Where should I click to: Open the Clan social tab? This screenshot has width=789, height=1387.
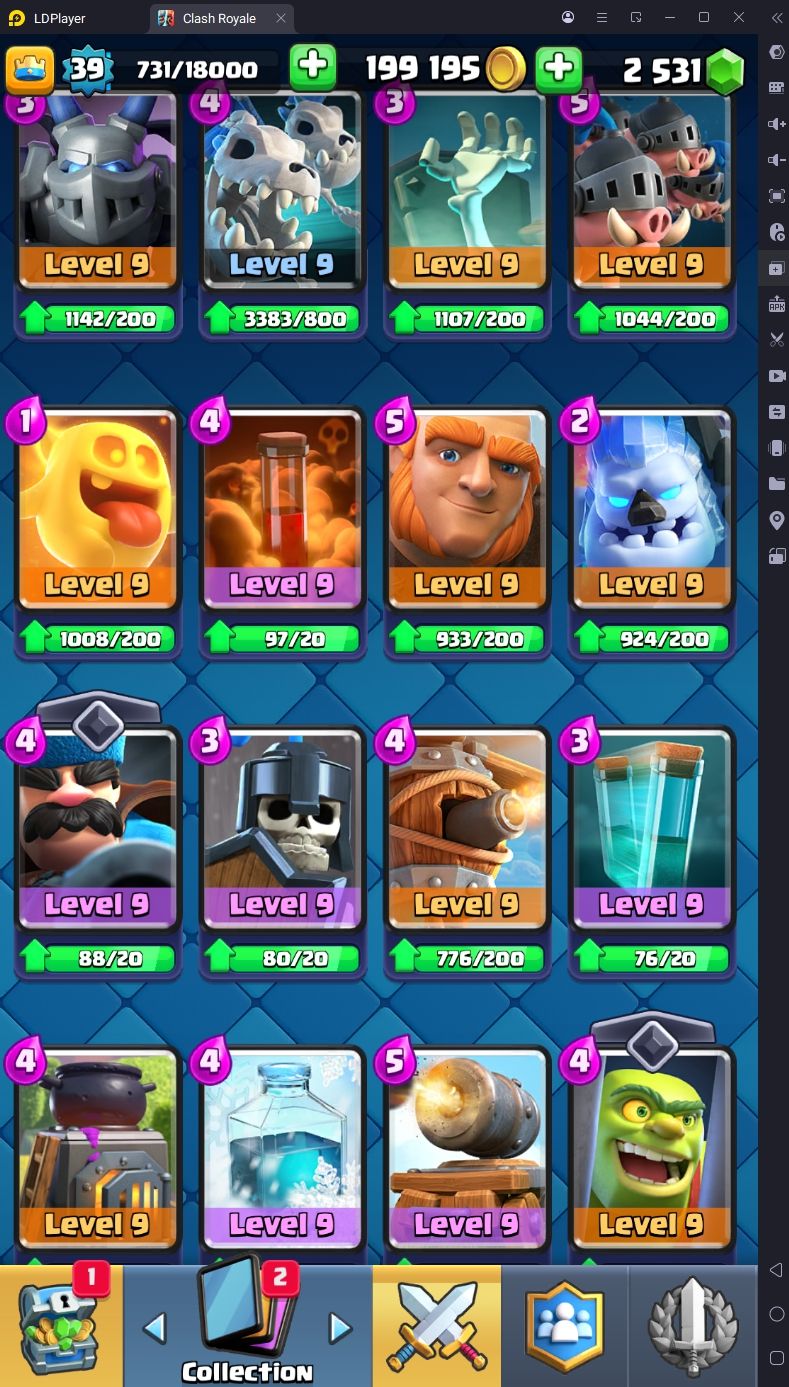click(564, 1325)
